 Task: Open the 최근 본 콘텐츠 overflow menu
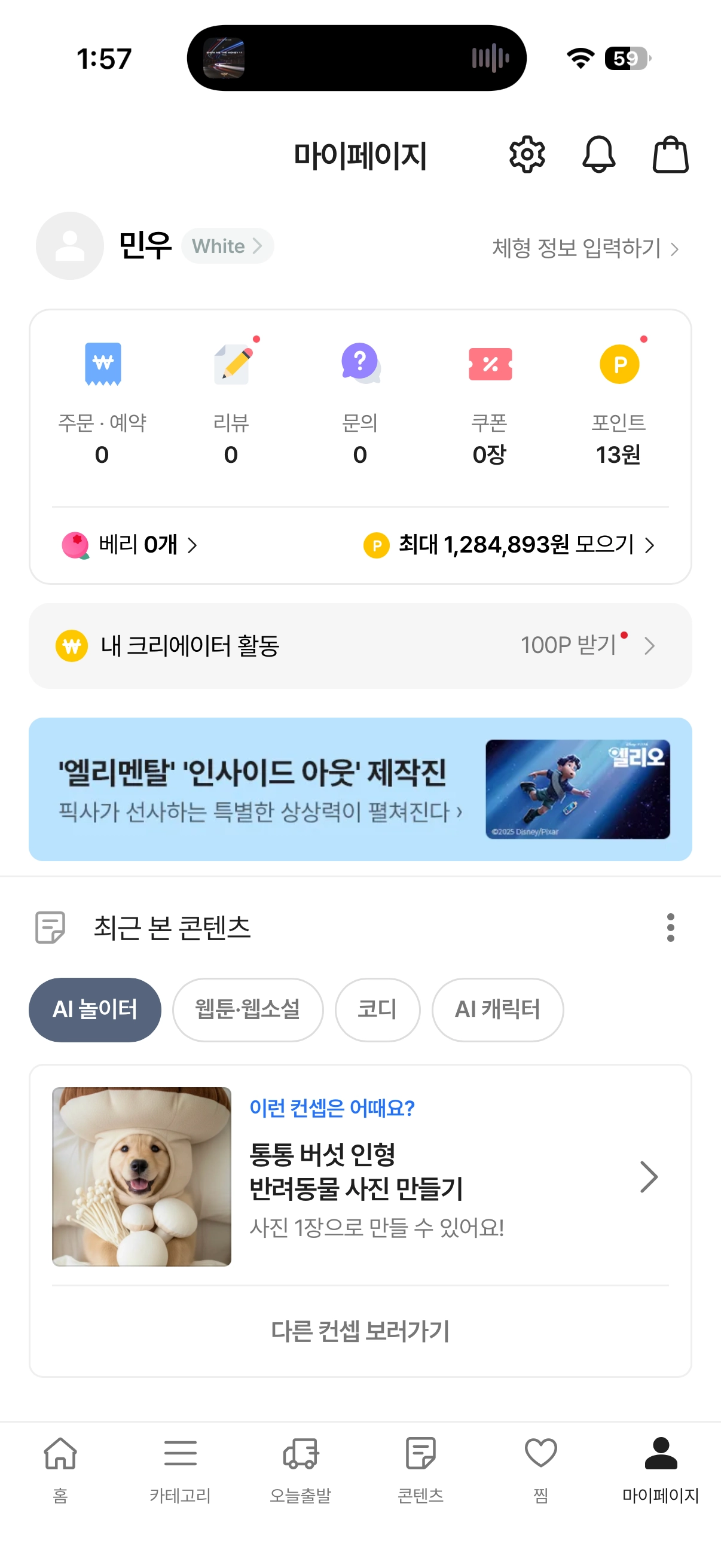(670, 927)
